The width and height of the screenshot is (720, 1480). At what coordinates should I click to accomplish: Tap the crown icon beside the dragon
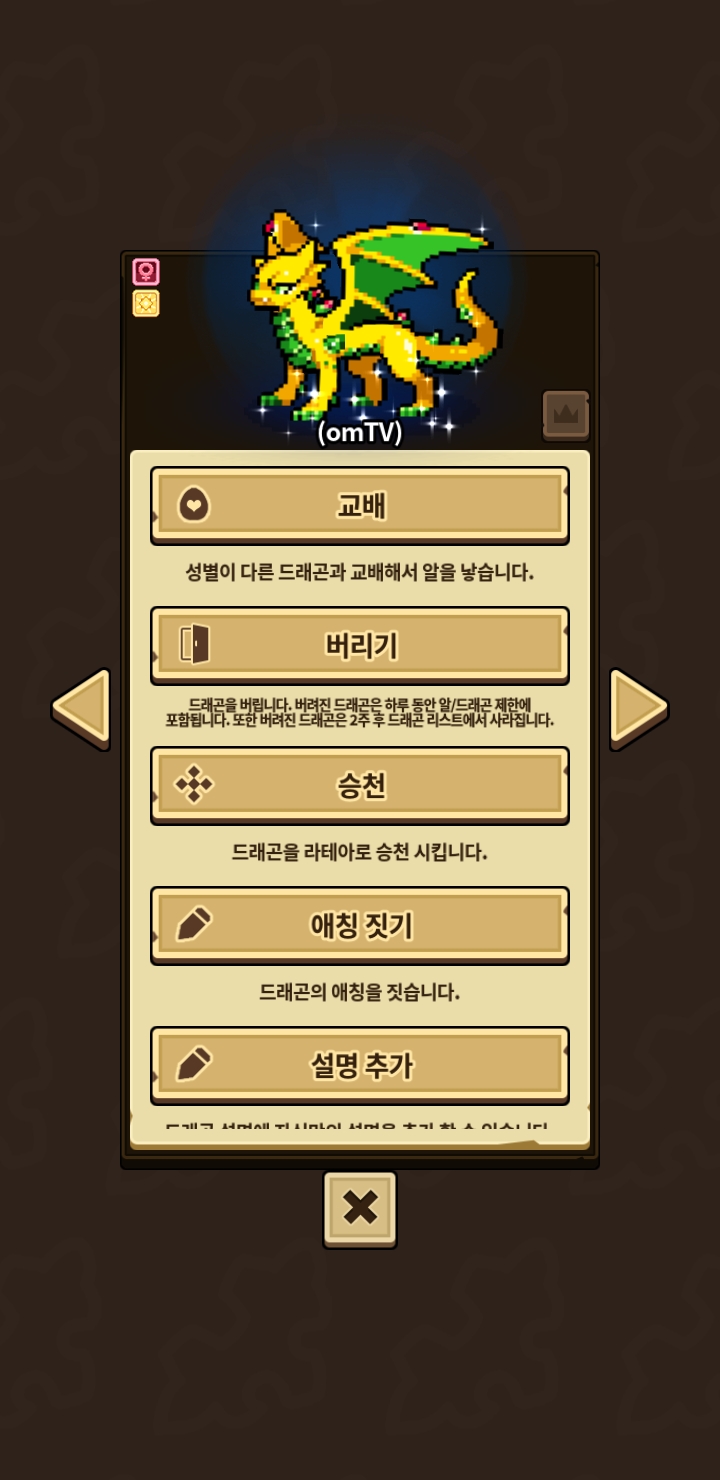[566, 415]
